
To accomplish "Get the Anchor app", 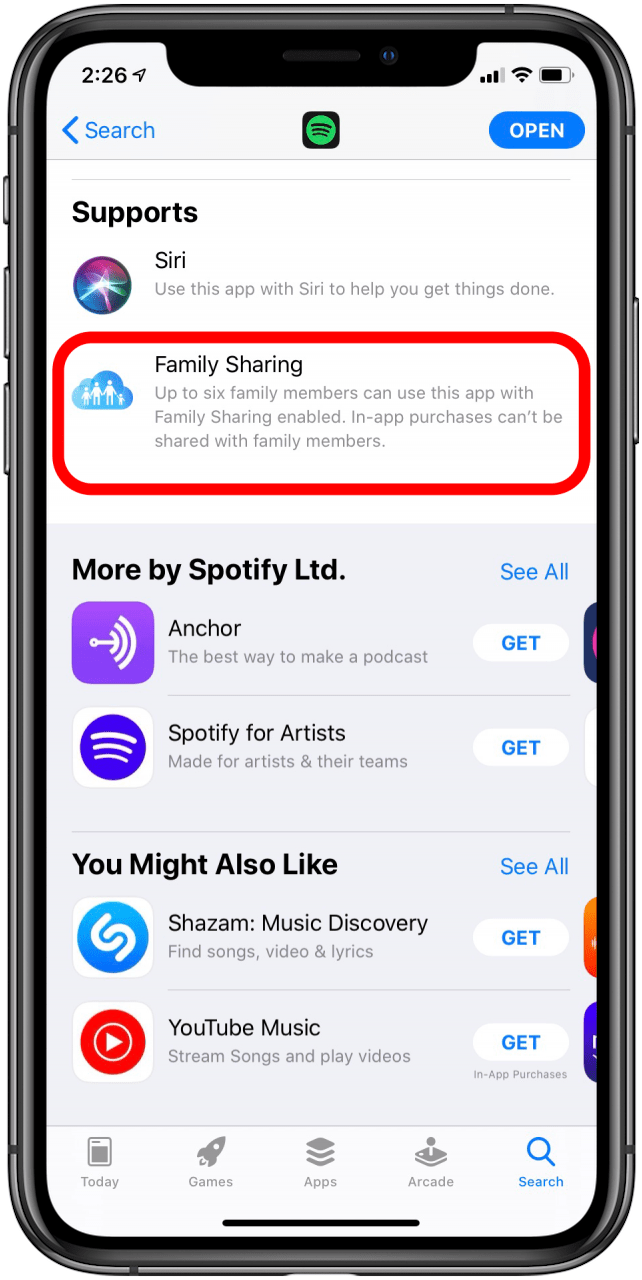I will (x=520, y=643).
